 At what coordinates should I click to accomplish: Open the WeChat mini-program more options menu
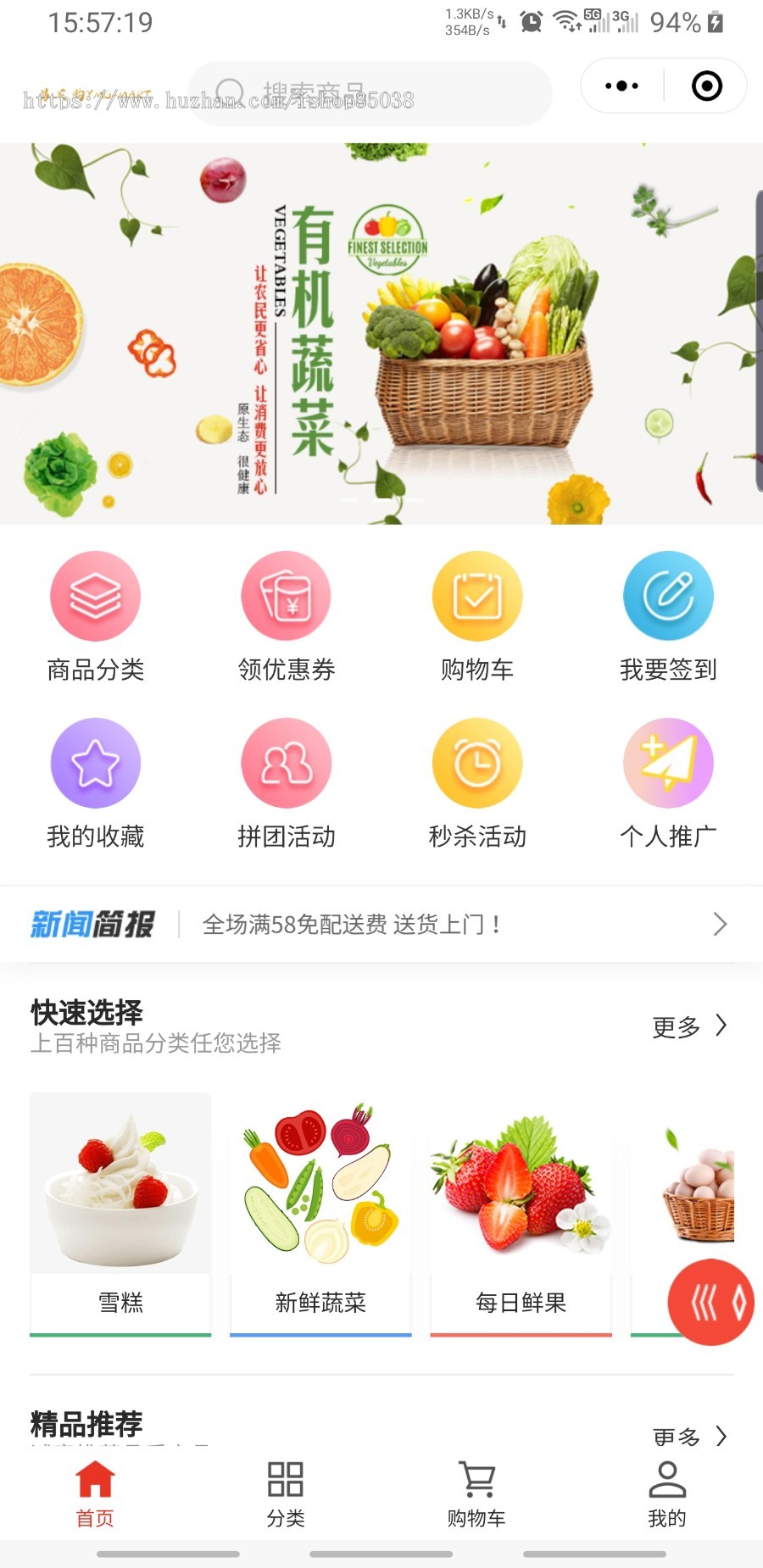pyautogui.click(x=621, y=86)
